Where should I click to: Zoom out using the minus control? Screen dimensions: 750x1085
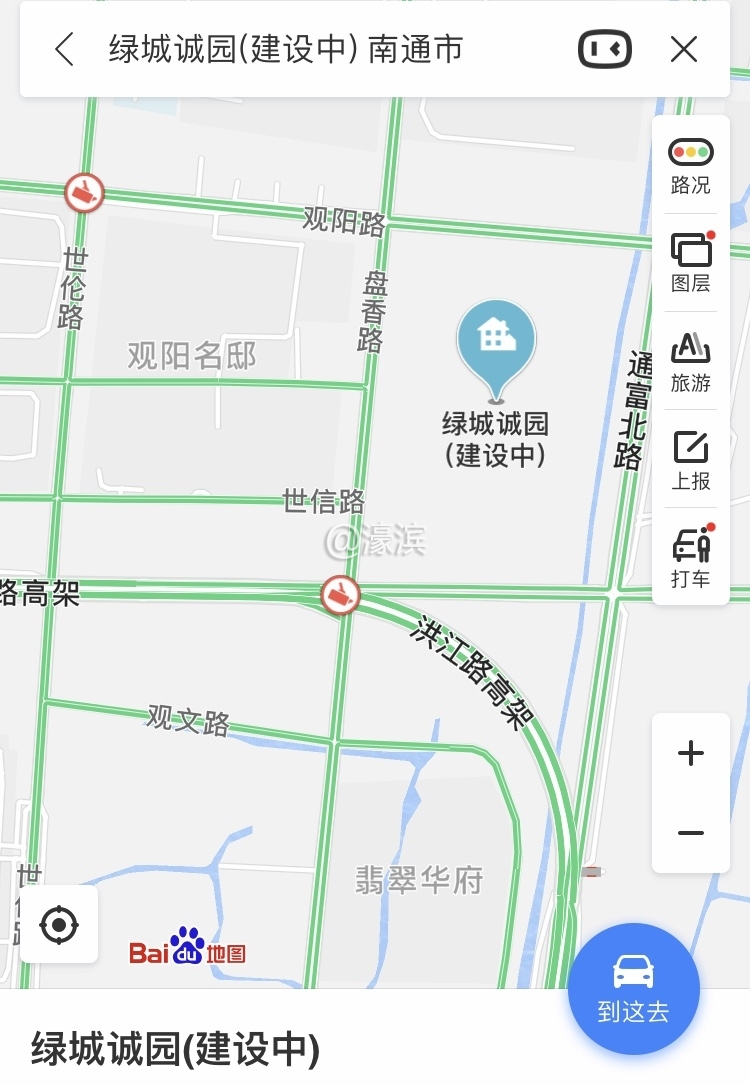[x=690, y=831]
